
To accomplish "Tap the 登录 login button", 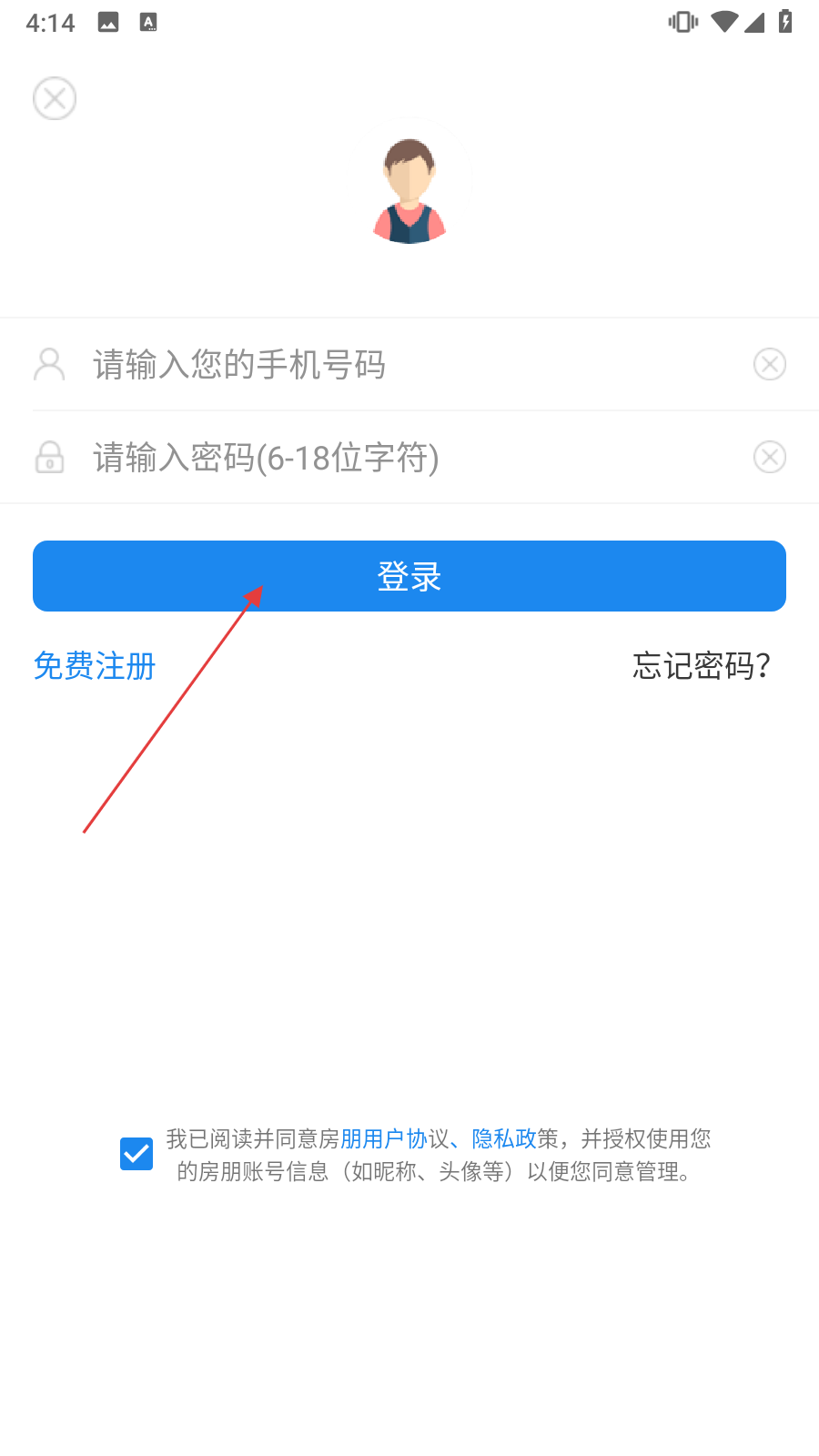I will coord(409,576).
